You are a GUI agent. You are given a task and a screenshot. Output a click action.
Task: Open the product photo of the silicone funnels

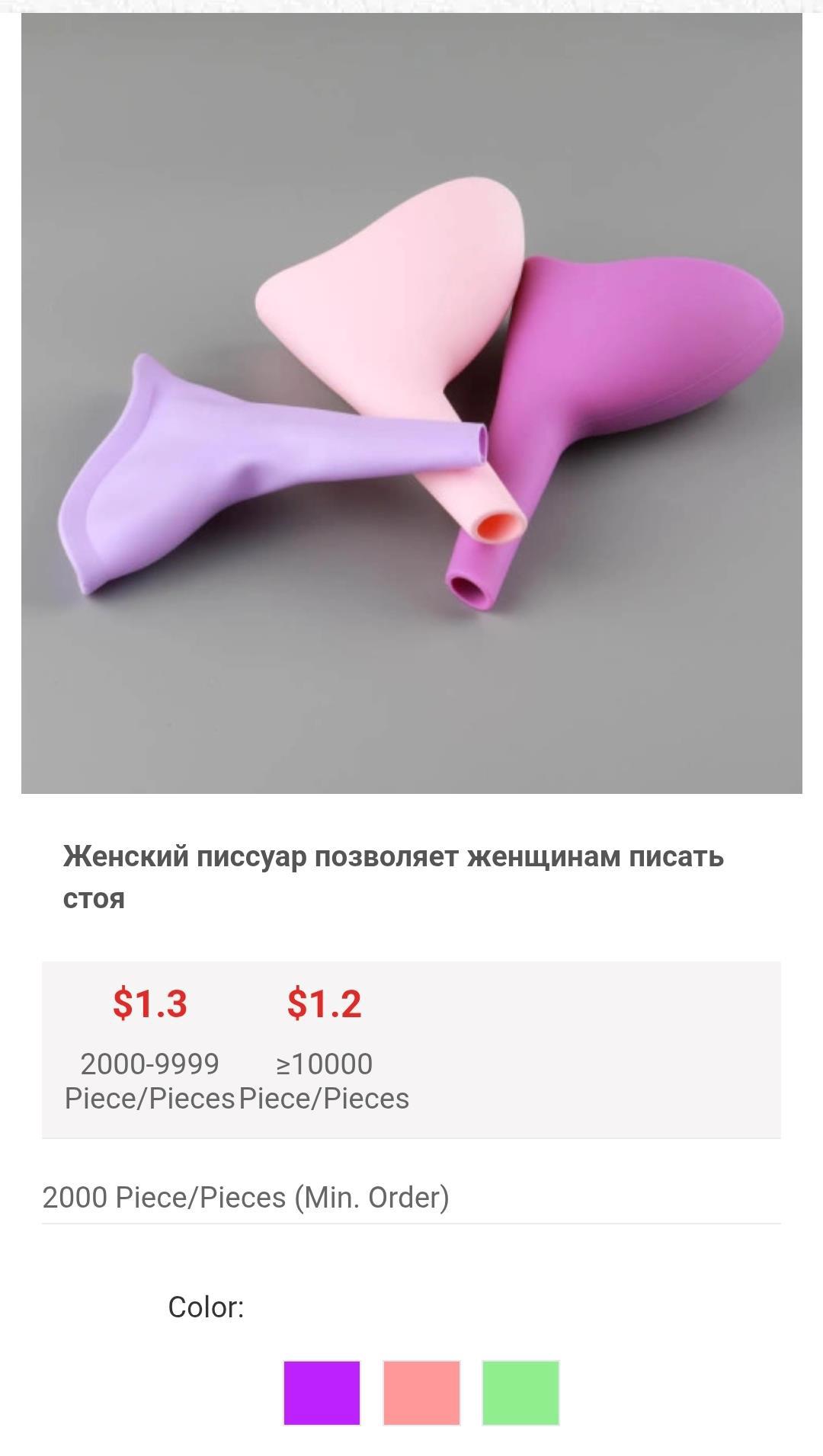(411, 403)
